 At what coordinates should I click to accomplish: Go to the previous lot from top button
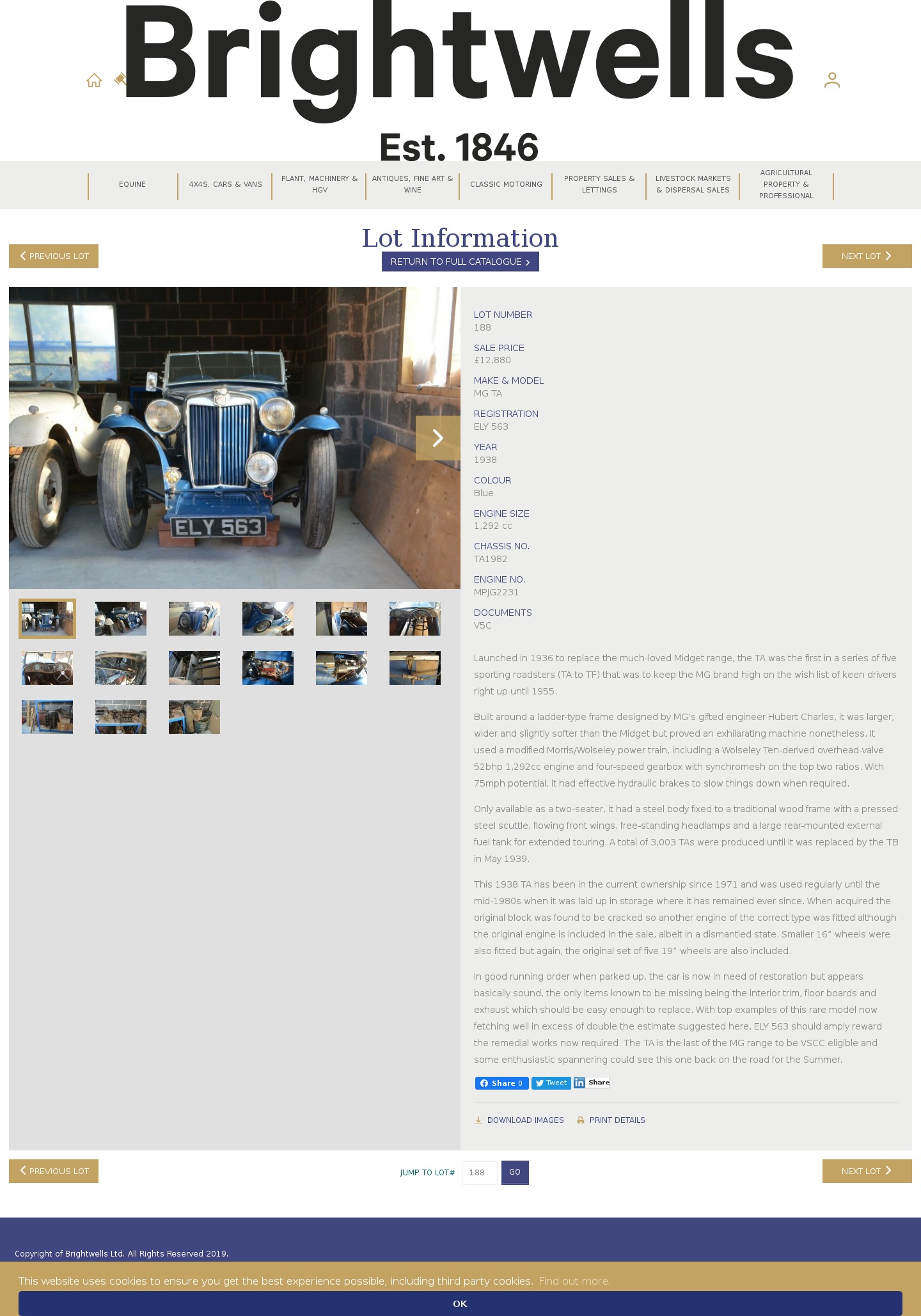coord(54,256)
